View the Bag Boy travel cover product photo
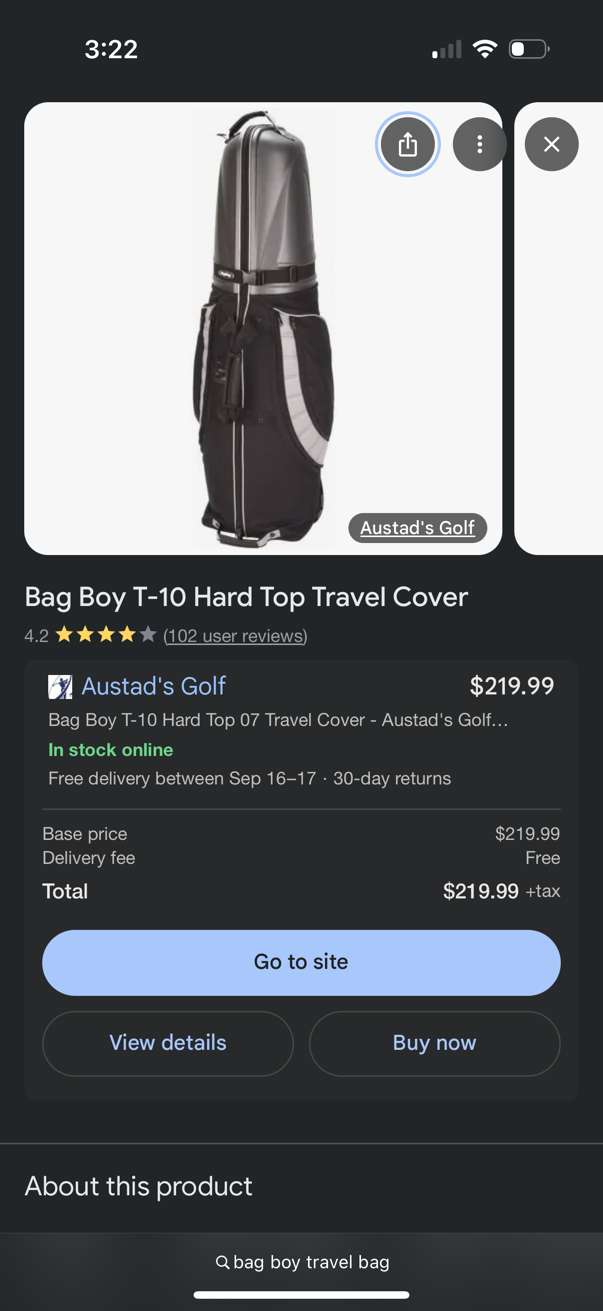 (263, 330)
